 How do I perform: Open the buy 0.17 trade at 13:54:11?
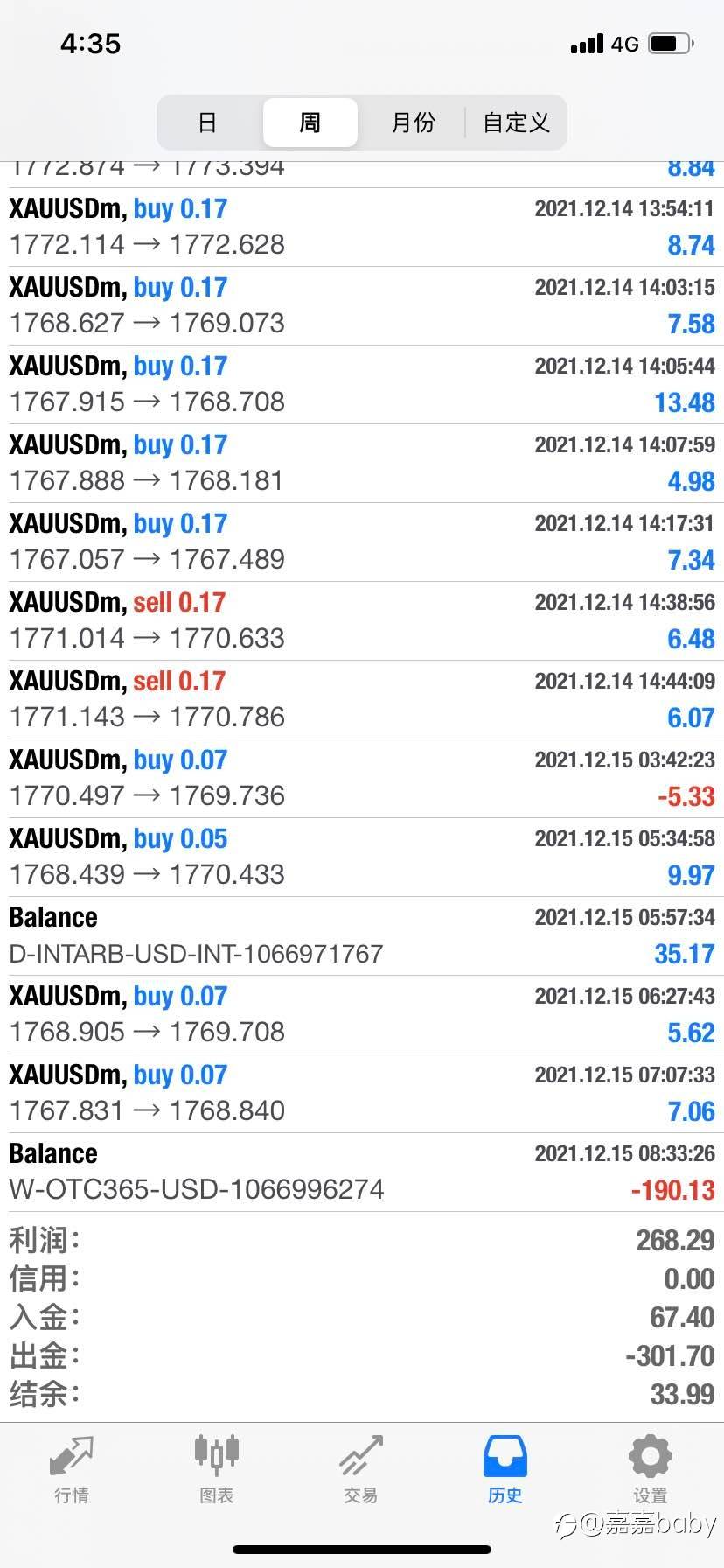[362, 227]
